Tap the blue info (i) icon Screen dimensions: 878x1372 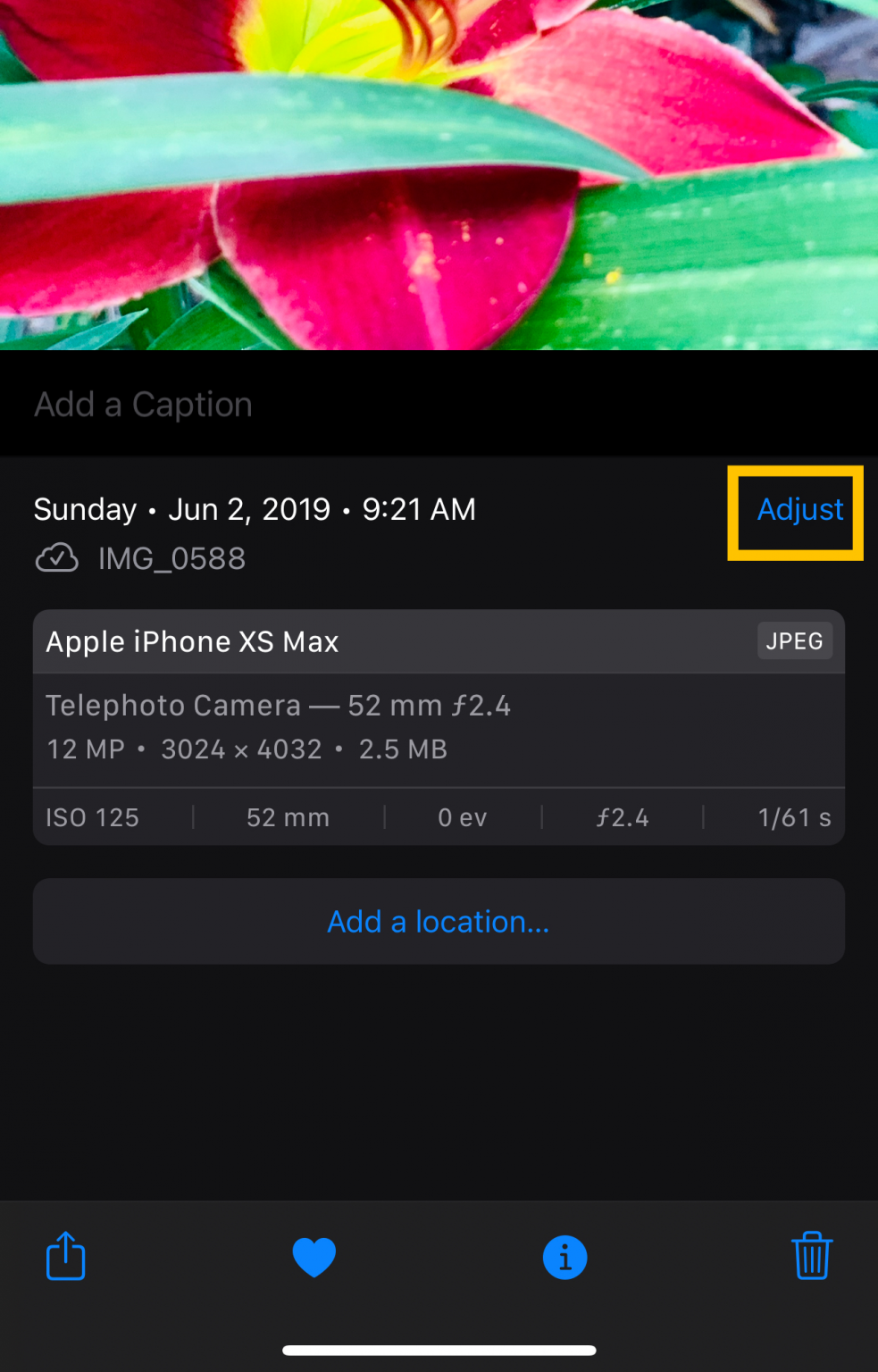pyautogui.click(x=564, y=1256)
